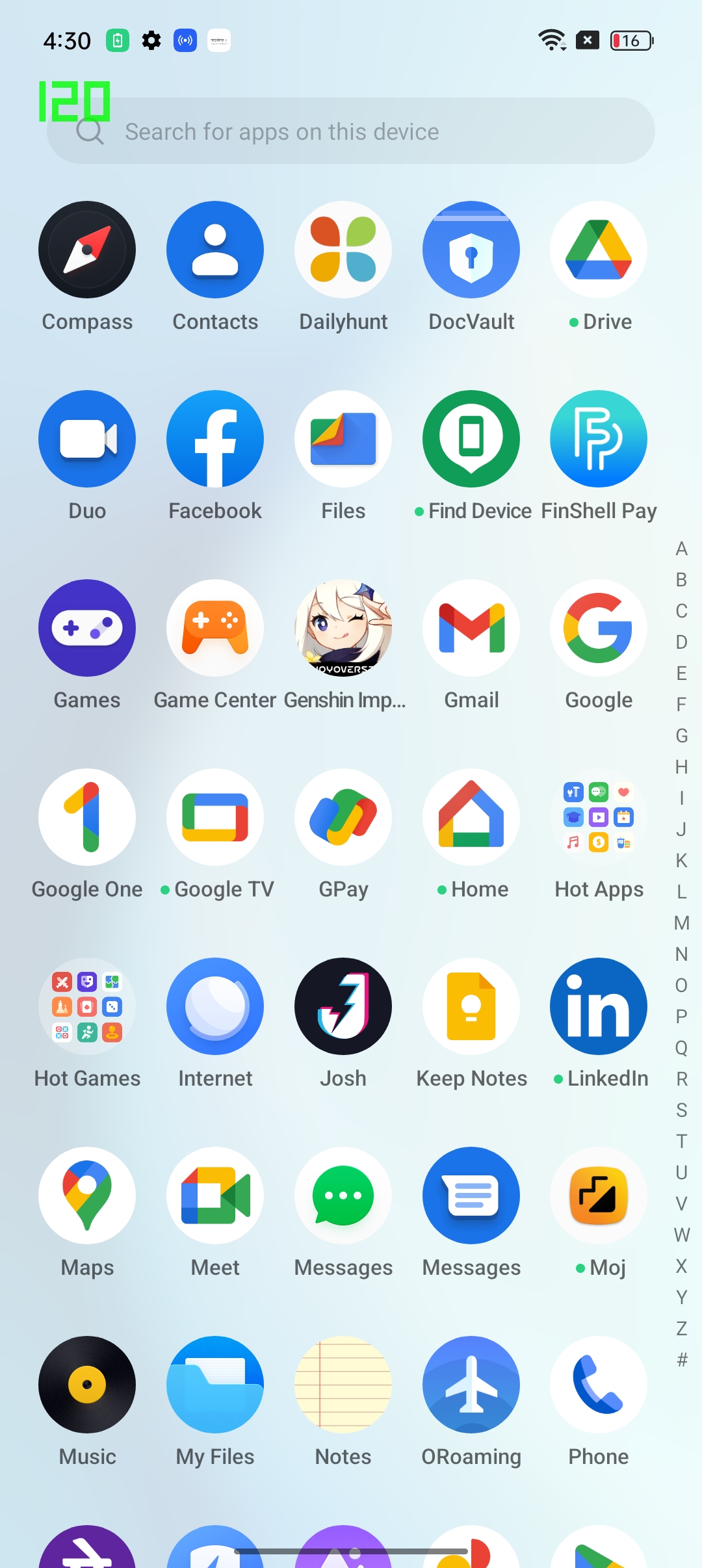Jump to letter S in the alphabet index
Screen dimensions: 702x1568
(x=681, y=1110)
